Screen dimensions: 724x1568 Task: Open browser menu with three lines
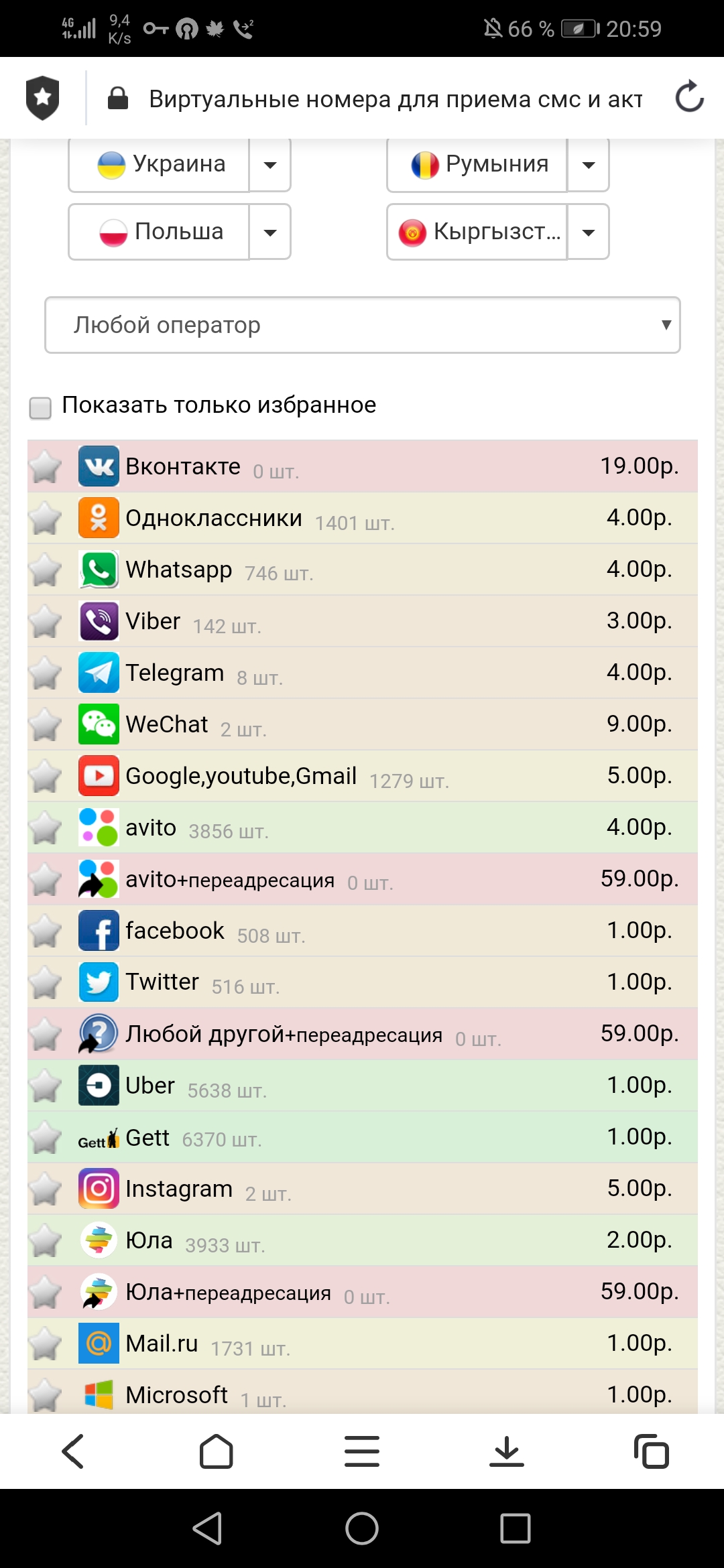[362, 1451]
